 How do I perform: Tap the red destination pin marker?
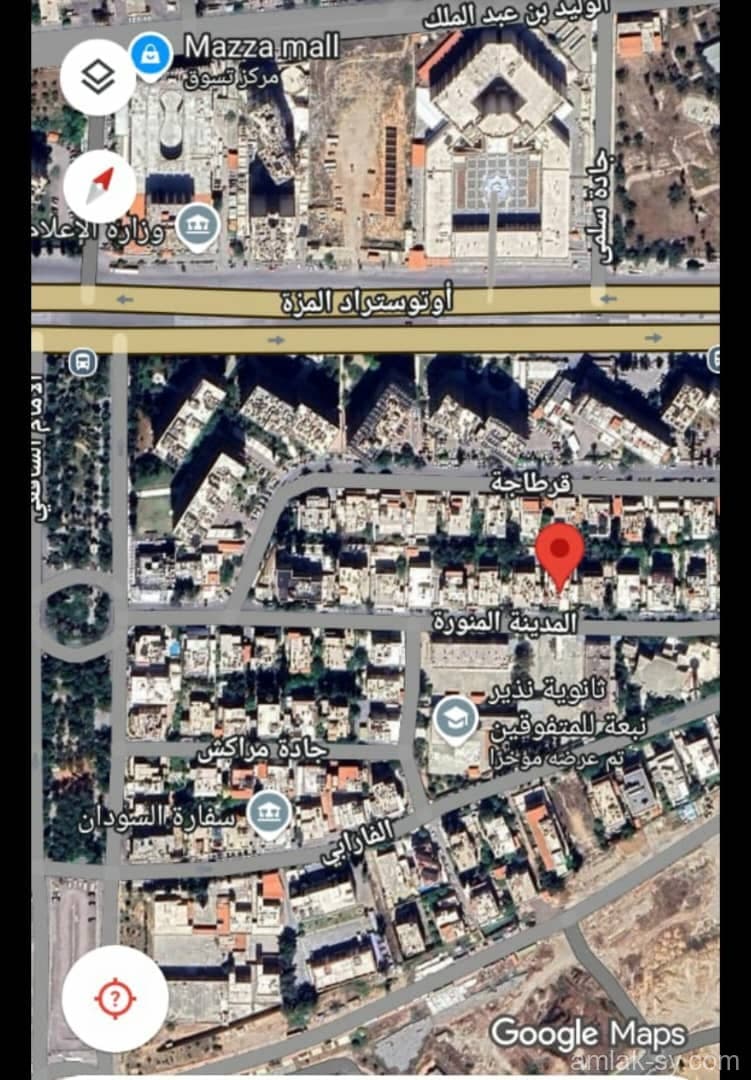click(561, 560)
